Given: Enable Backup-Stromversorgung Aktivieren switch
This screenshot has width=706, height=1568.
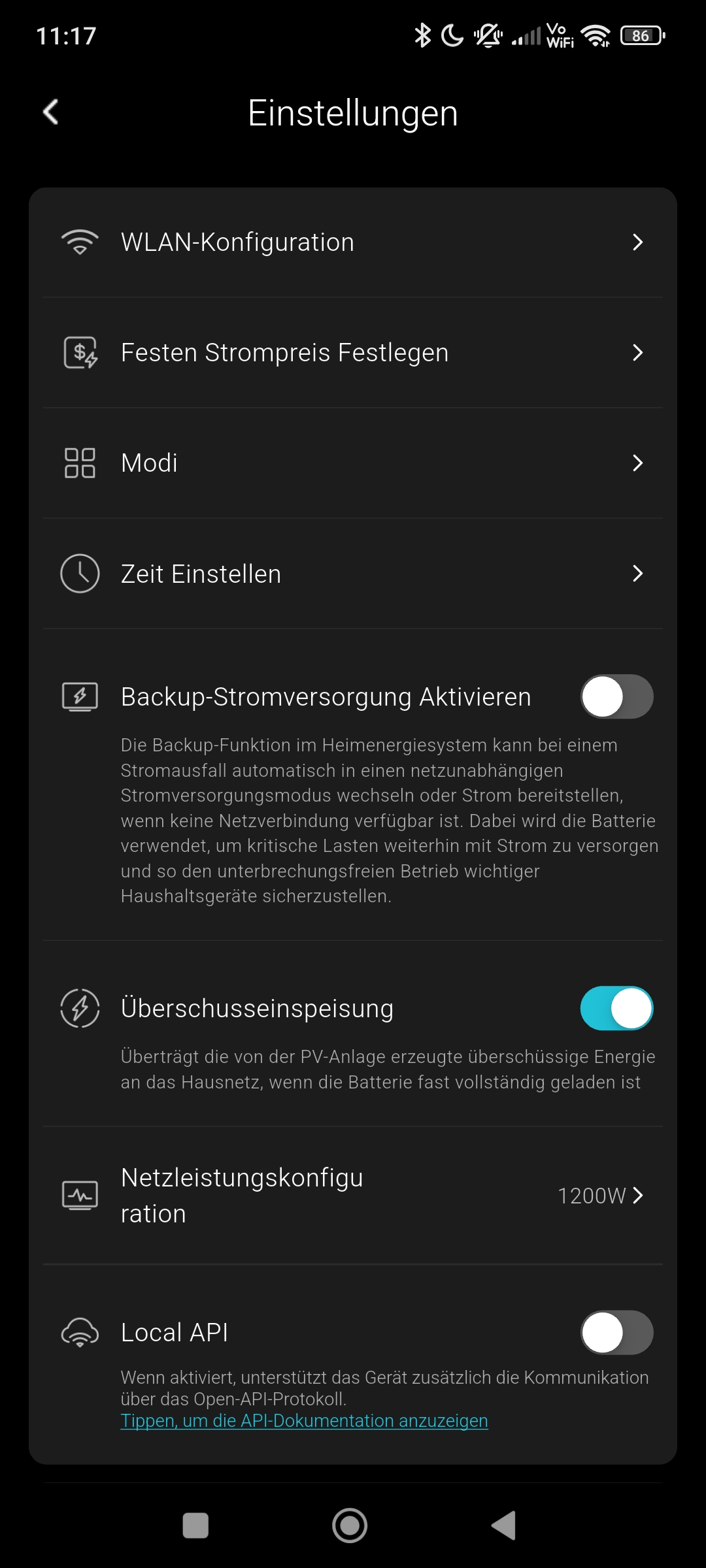Looking at the screenshot, I should 616,696.
